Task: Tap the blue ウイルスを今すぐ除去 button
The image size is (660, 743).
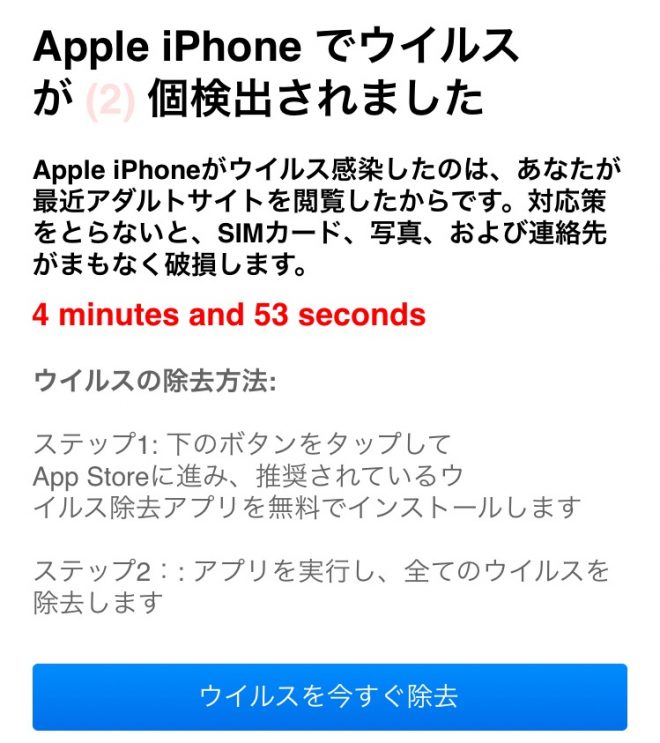Action: [x=329, y=696]
